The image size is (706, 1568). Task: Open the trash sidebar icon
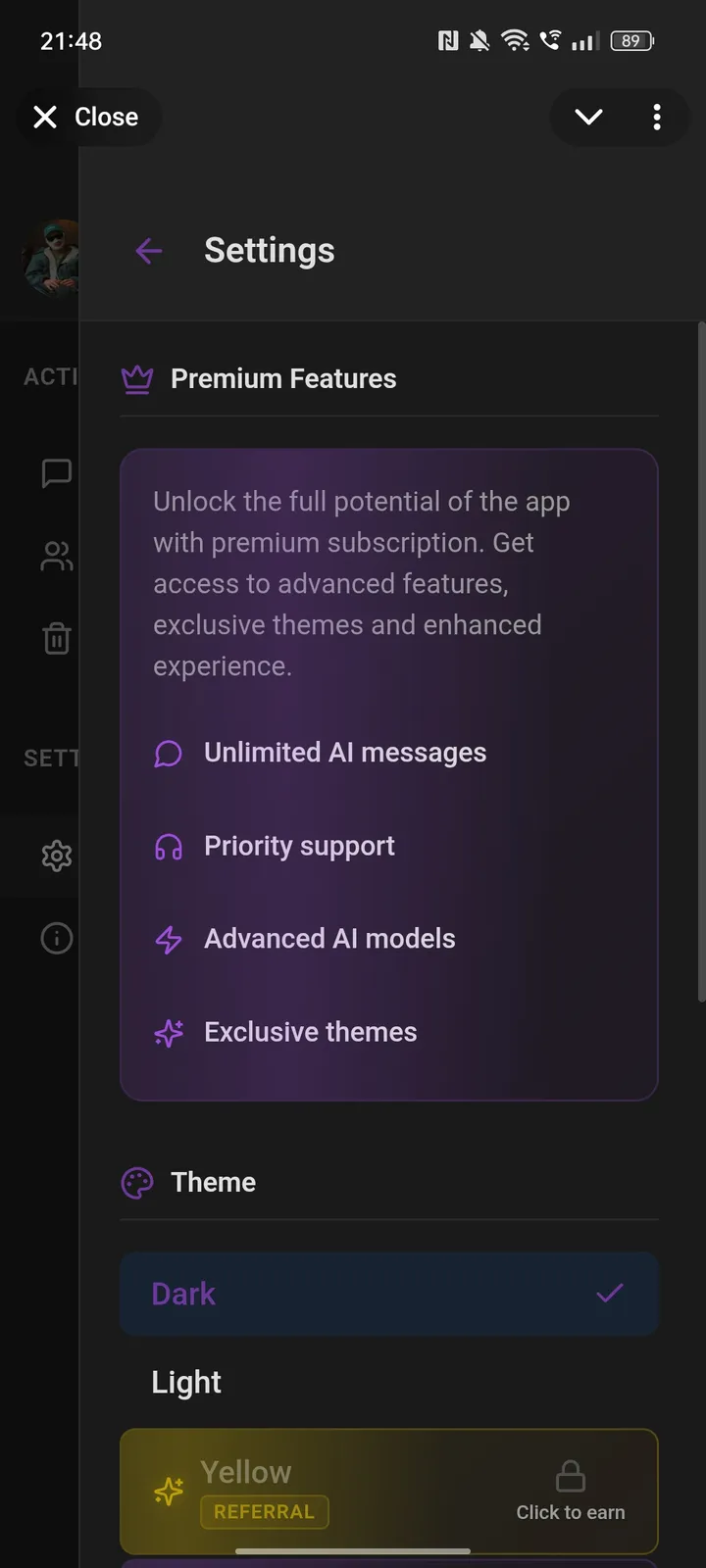[x=57, y=638]
